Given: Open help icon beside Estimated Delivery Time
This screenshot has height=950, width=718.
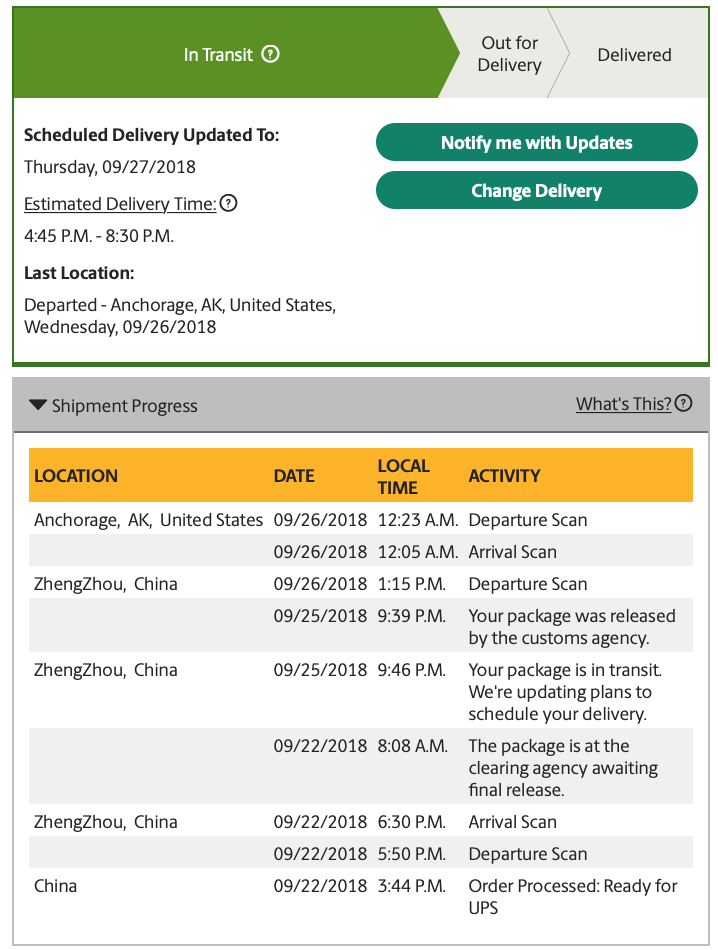Looking at the screenshot, I should coord(229,204).
